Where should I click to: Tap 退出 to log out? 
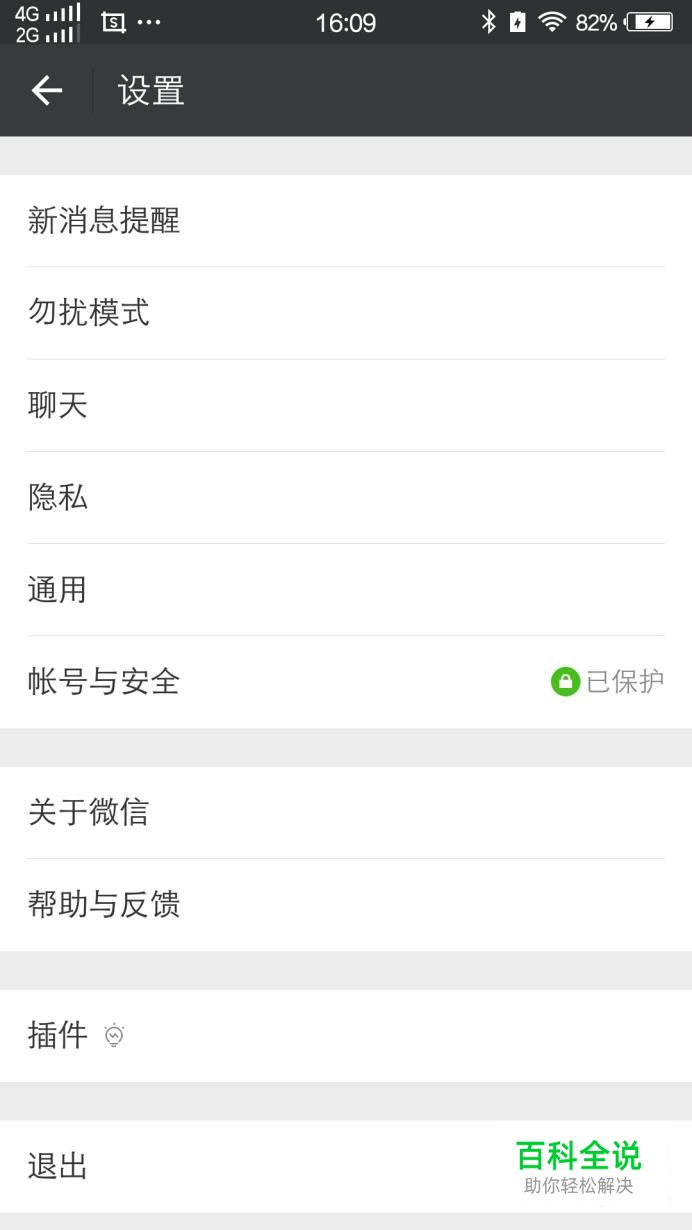coord(346,1166)
